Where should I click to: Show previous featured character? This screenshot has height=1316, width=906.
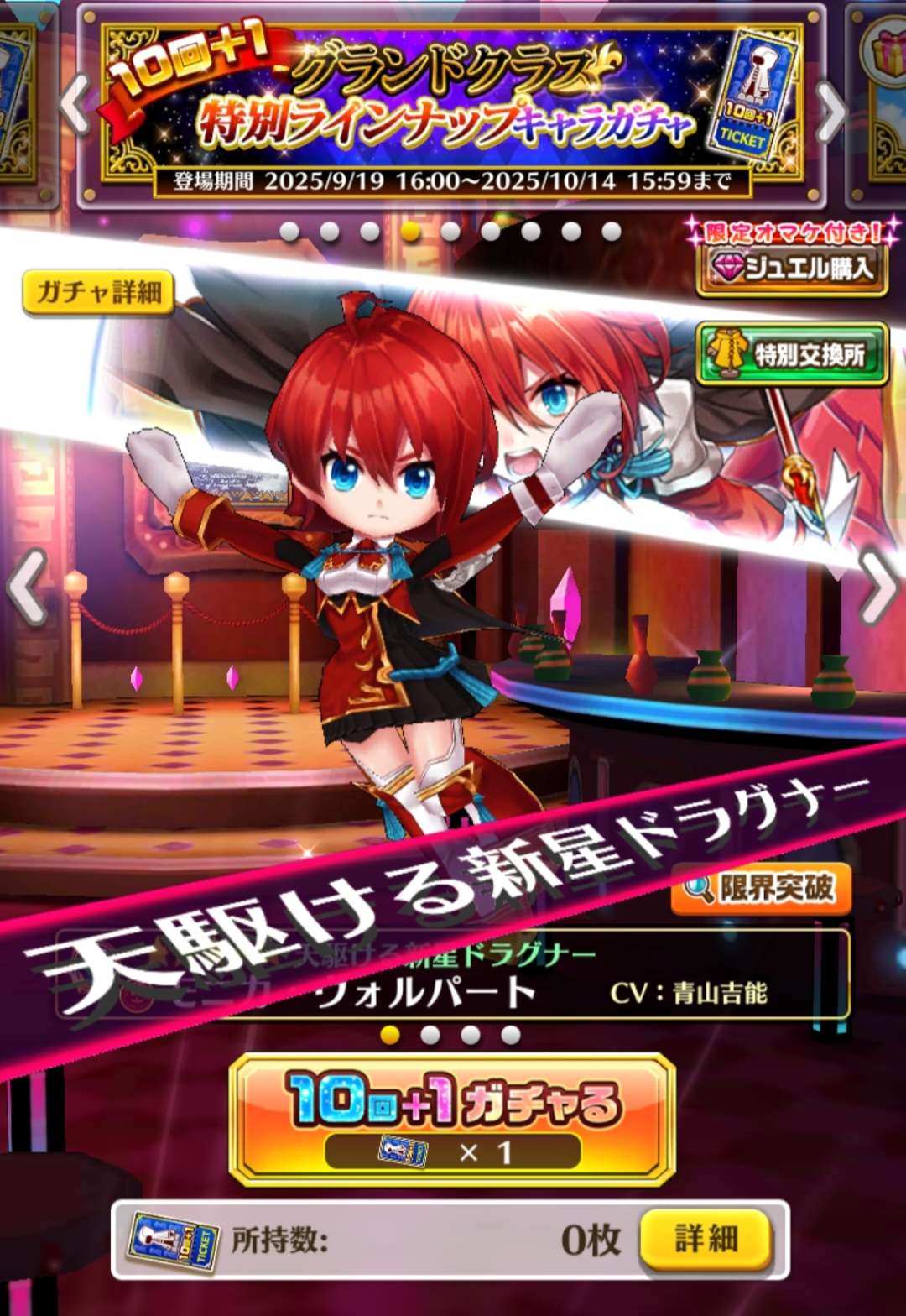tap(27, 587)
